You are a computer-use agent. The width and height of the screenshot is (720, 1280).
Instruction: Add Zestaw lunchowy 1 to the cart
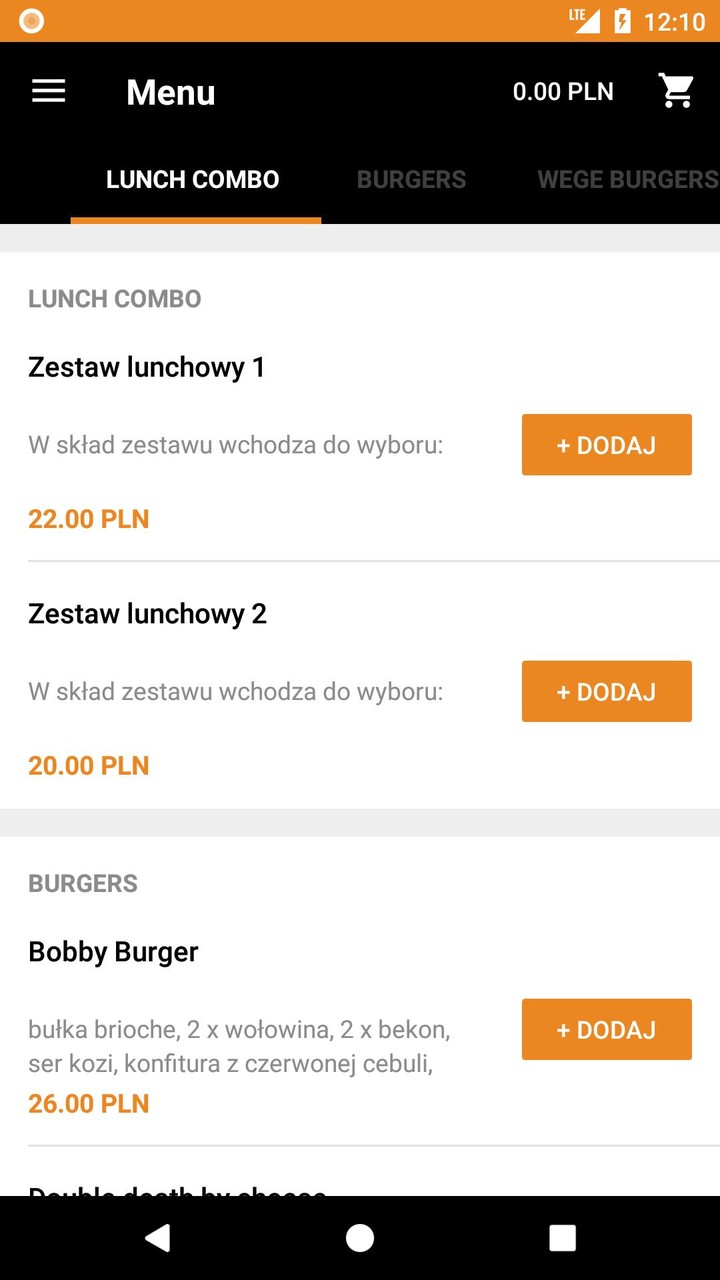coord(606,444)
